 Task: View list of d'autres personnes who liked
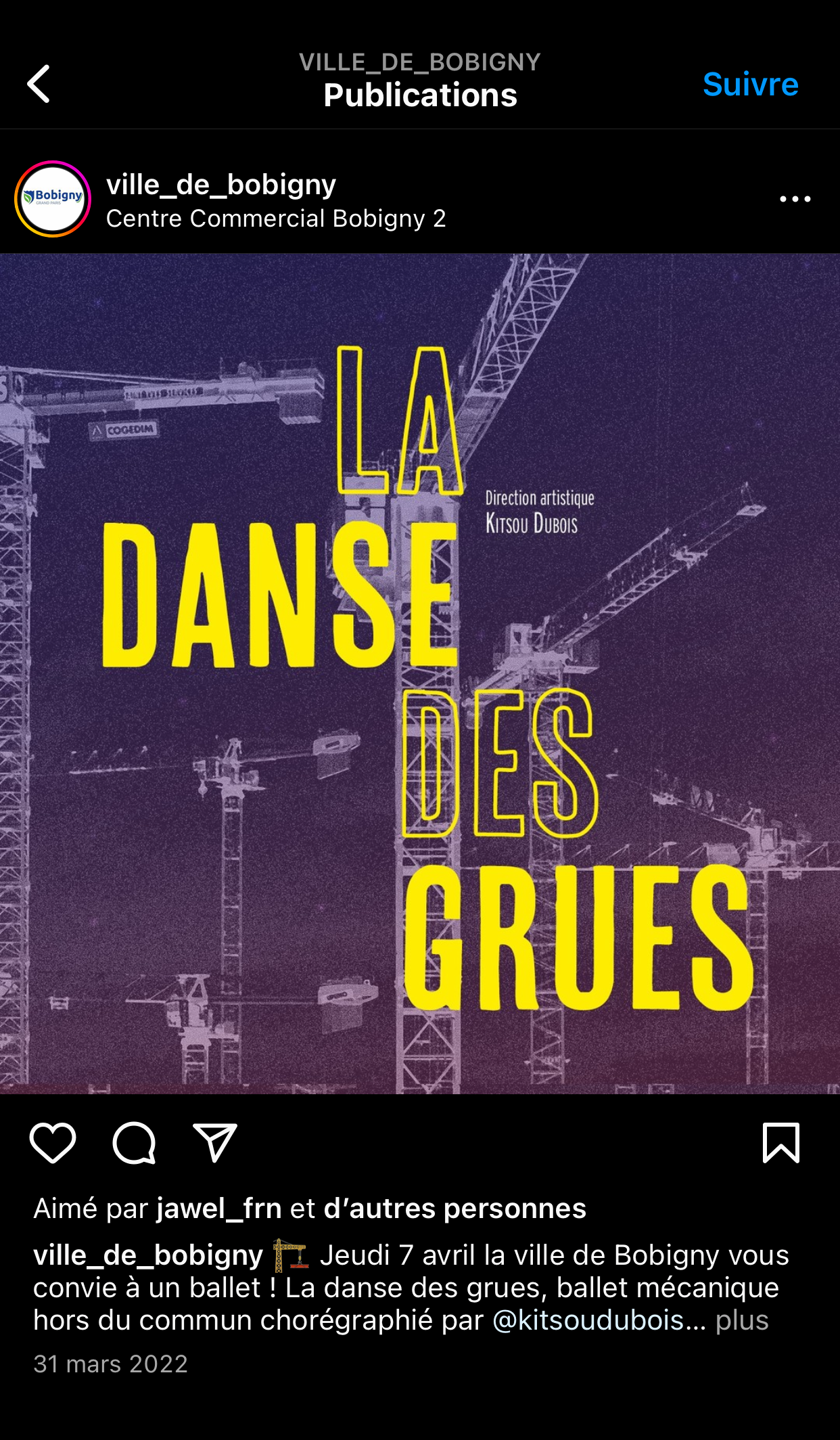click(x=454, y=1209)
